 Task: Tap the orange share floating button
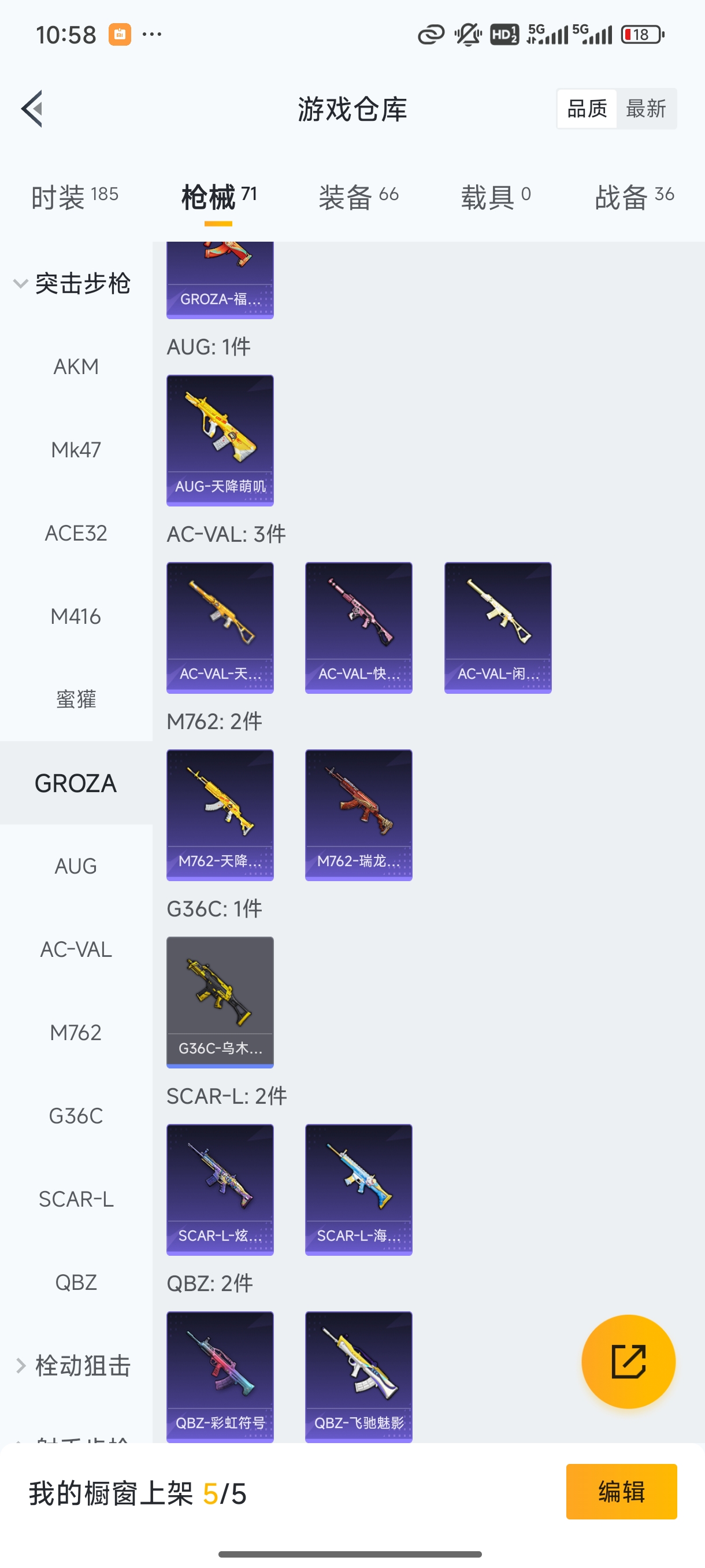point(628,1361)
